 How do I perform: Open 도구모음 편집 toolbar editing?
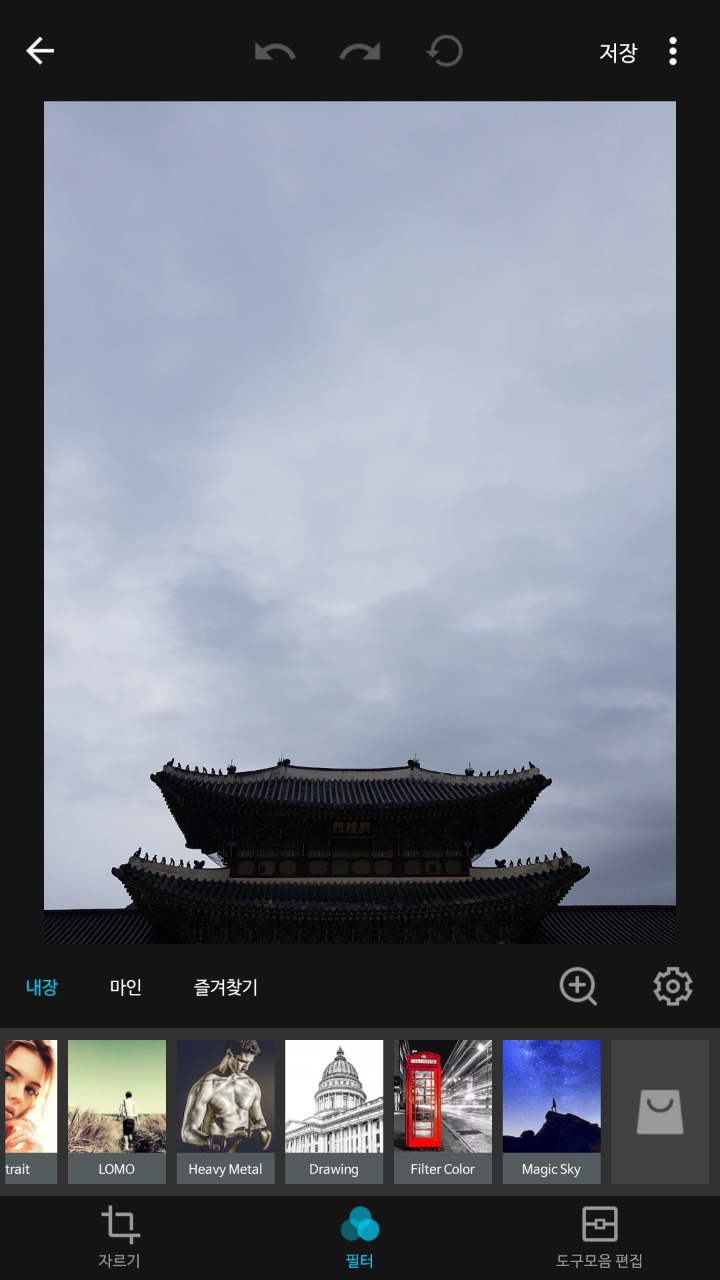pyautogui.click(x=600, y=1238)
